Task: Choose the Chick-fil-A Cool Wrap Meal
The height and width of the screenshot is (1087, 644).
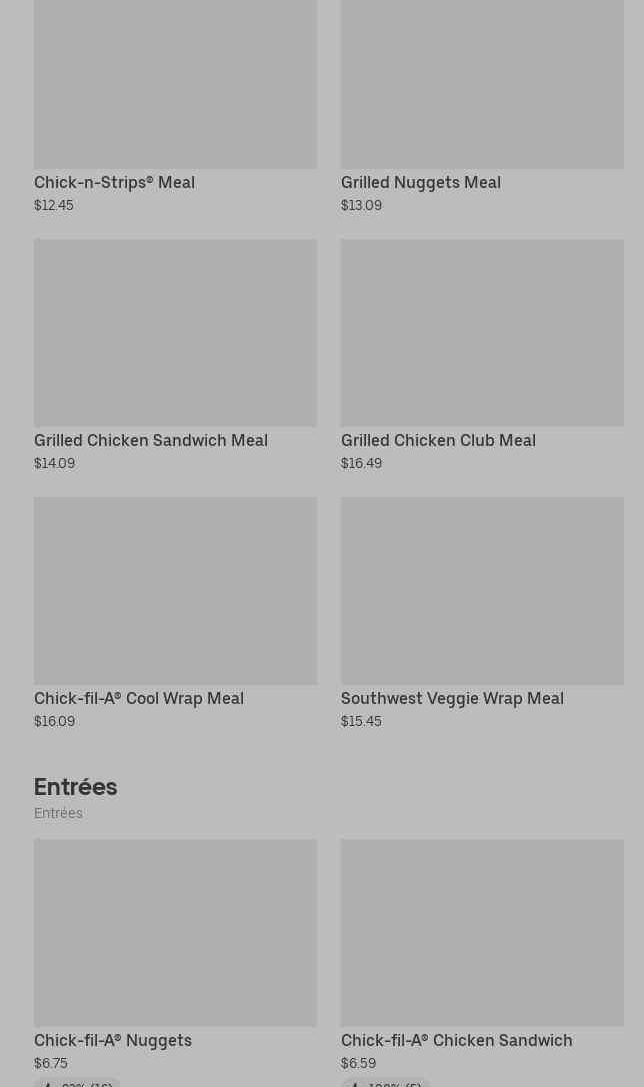Action: (175, 613)
